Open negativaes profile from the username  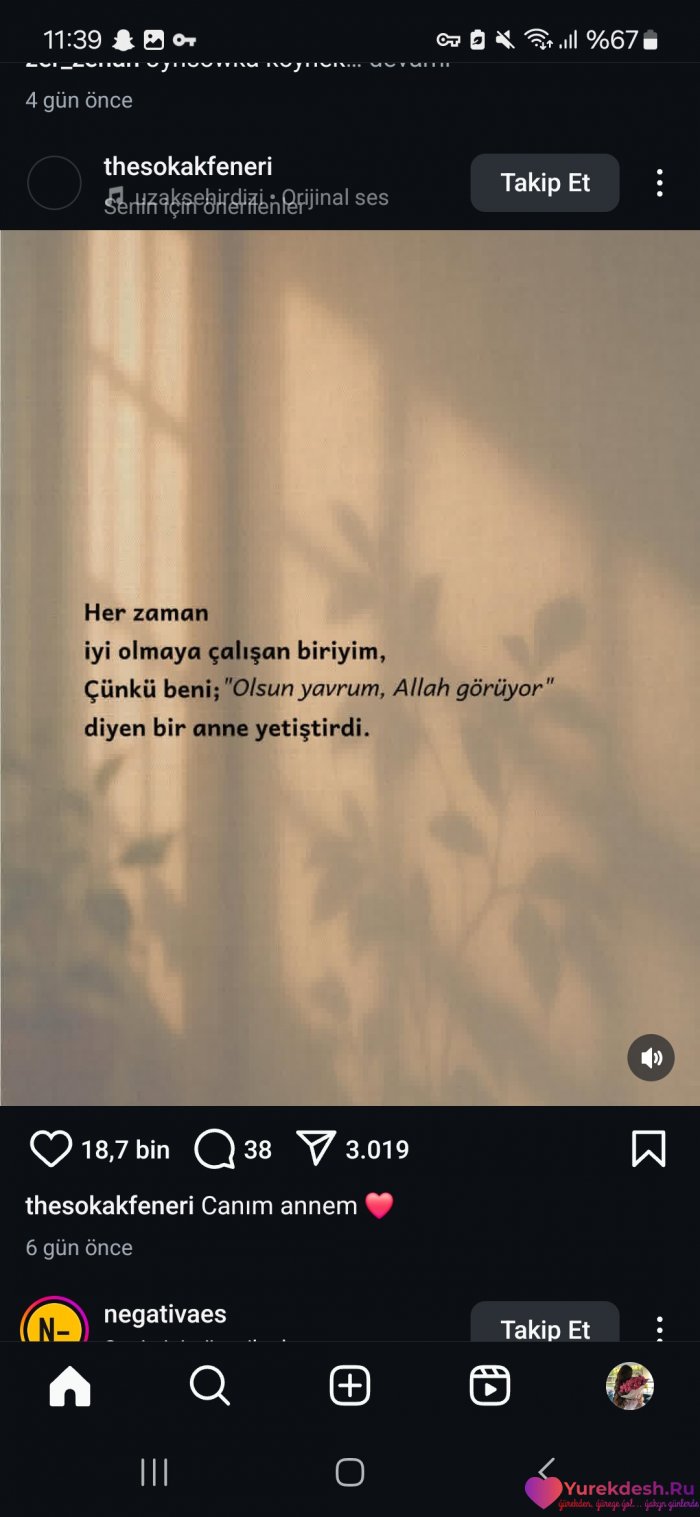click(165, 1314)
